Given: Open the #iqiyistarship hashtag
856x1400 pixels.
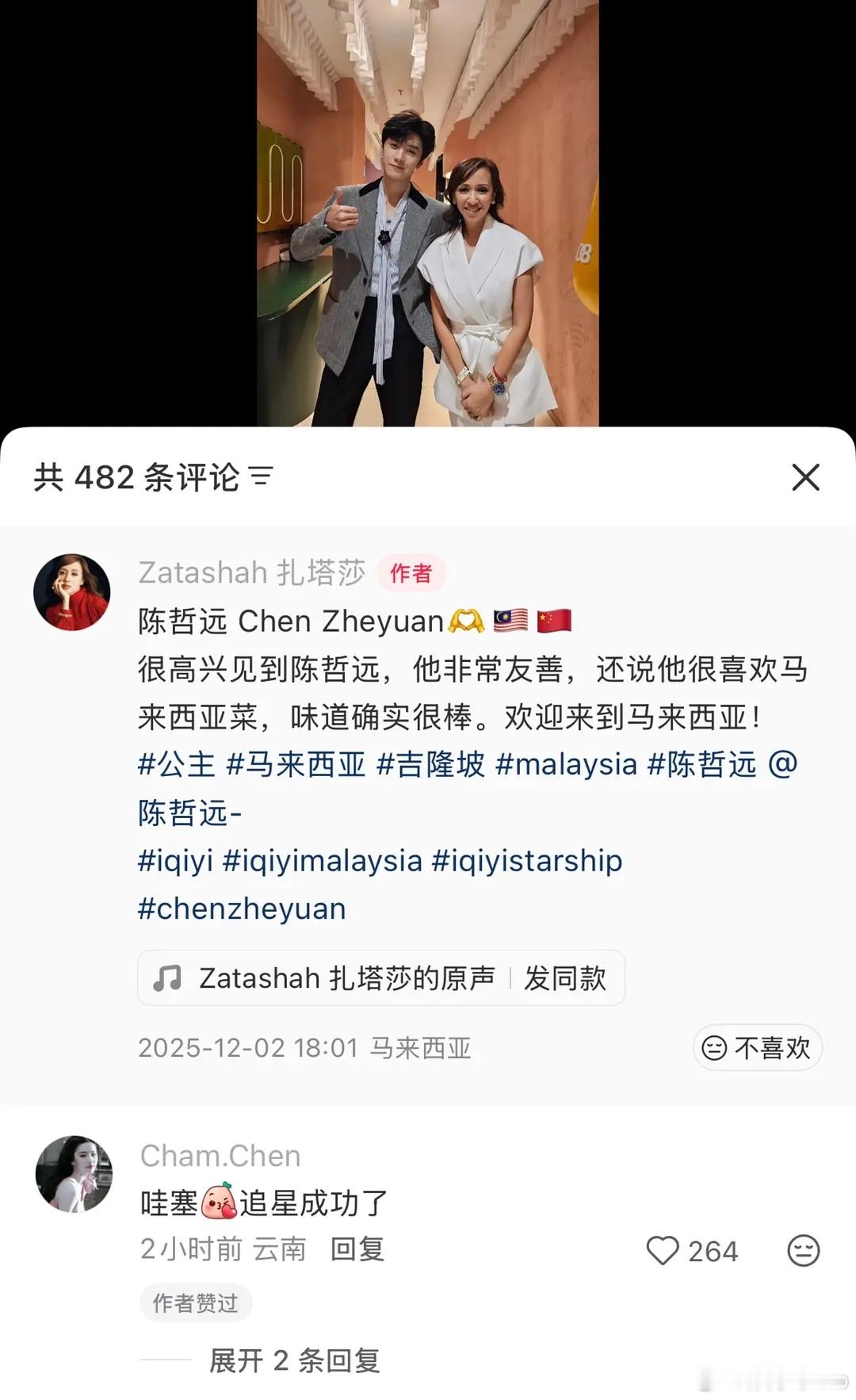Looking at the screenshot, I should (x=529, y=860).
